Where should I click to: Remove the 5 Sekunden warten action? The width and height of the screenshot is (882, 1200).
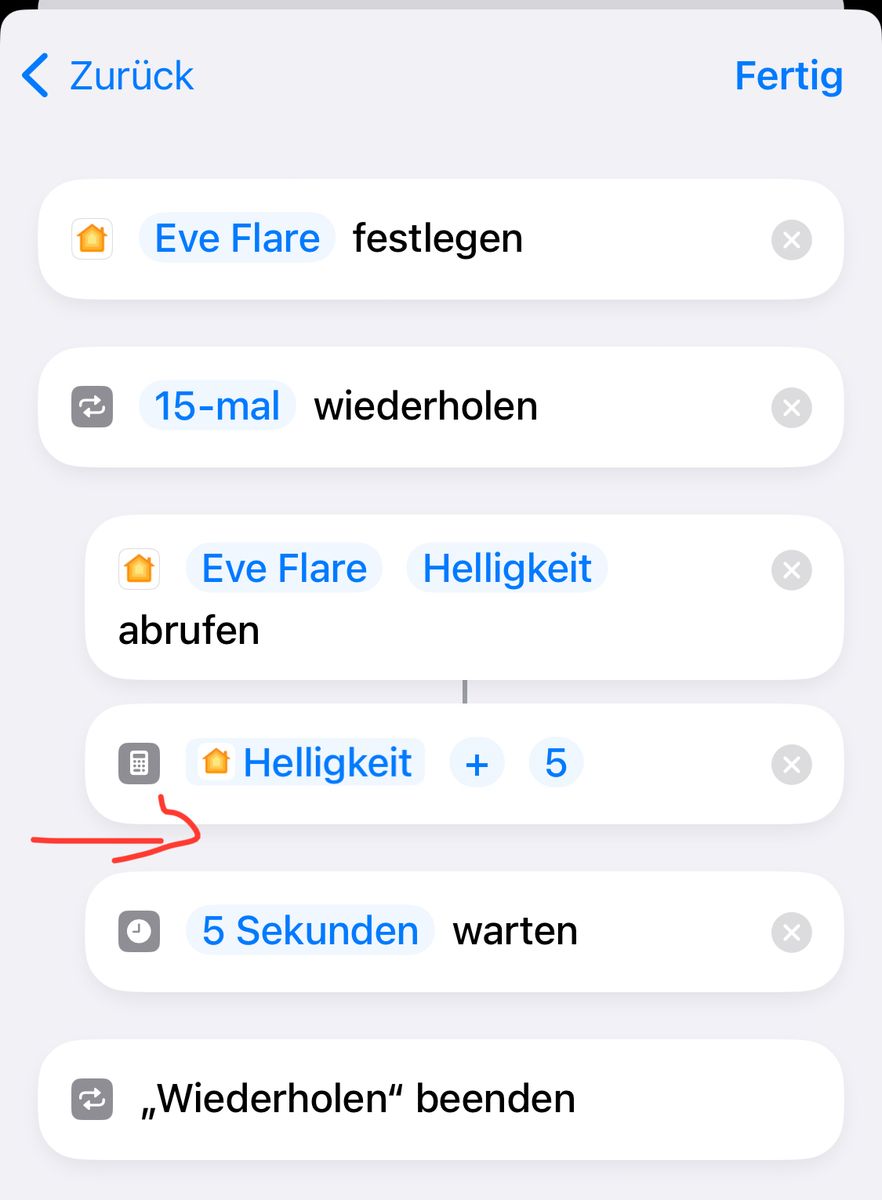pyautogui.click(x=791, y=933)
